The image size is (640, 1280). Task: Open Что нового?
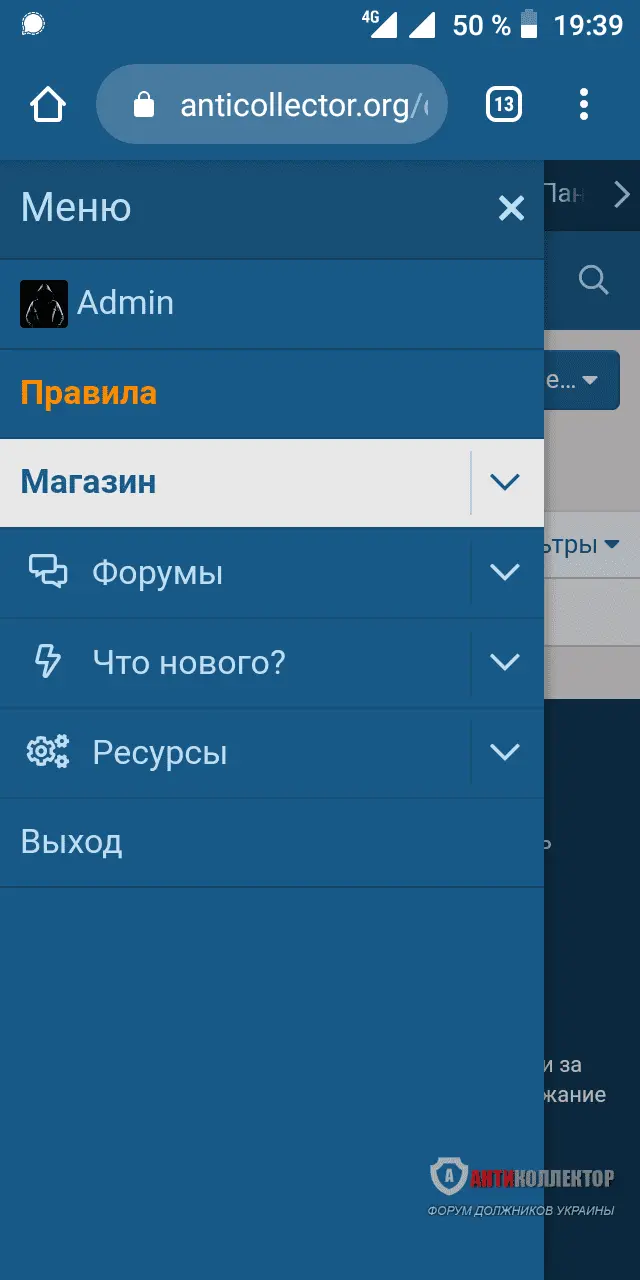[188, 662]
